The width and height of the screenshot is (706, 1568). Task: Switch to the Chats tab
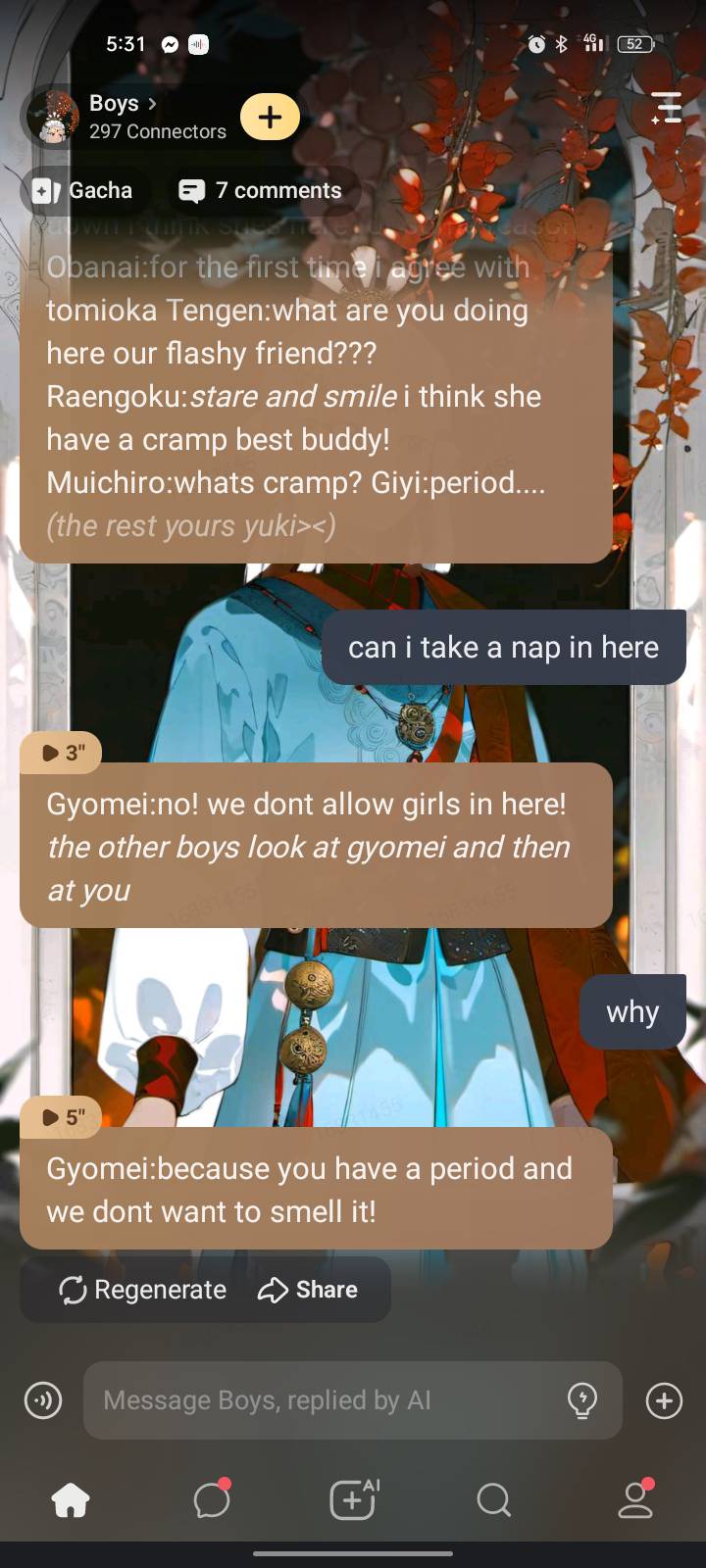pos(212,1499)
